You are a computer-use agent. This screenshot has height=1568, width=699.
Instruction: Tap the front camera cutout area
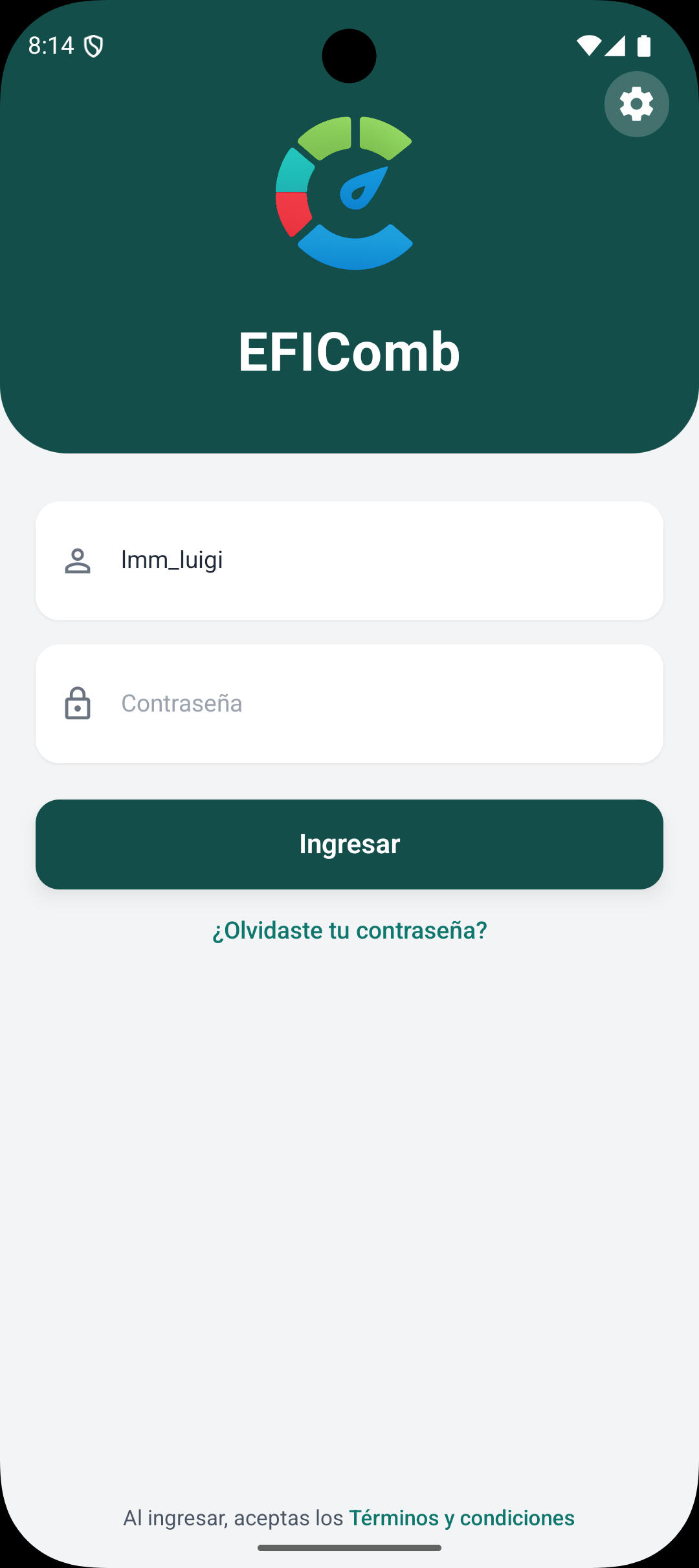pos(349,56)
